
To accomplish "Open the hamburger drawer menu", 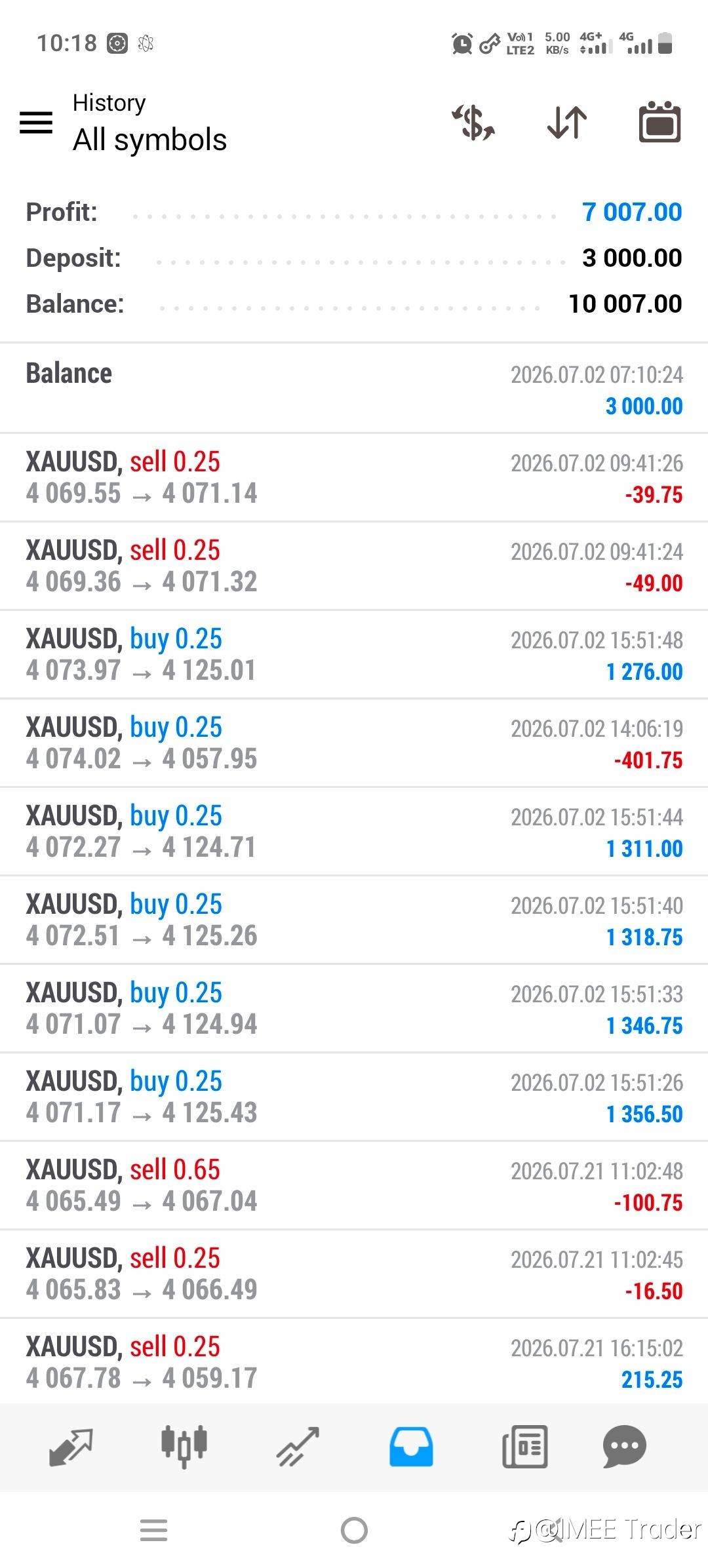I will point(36,123).
